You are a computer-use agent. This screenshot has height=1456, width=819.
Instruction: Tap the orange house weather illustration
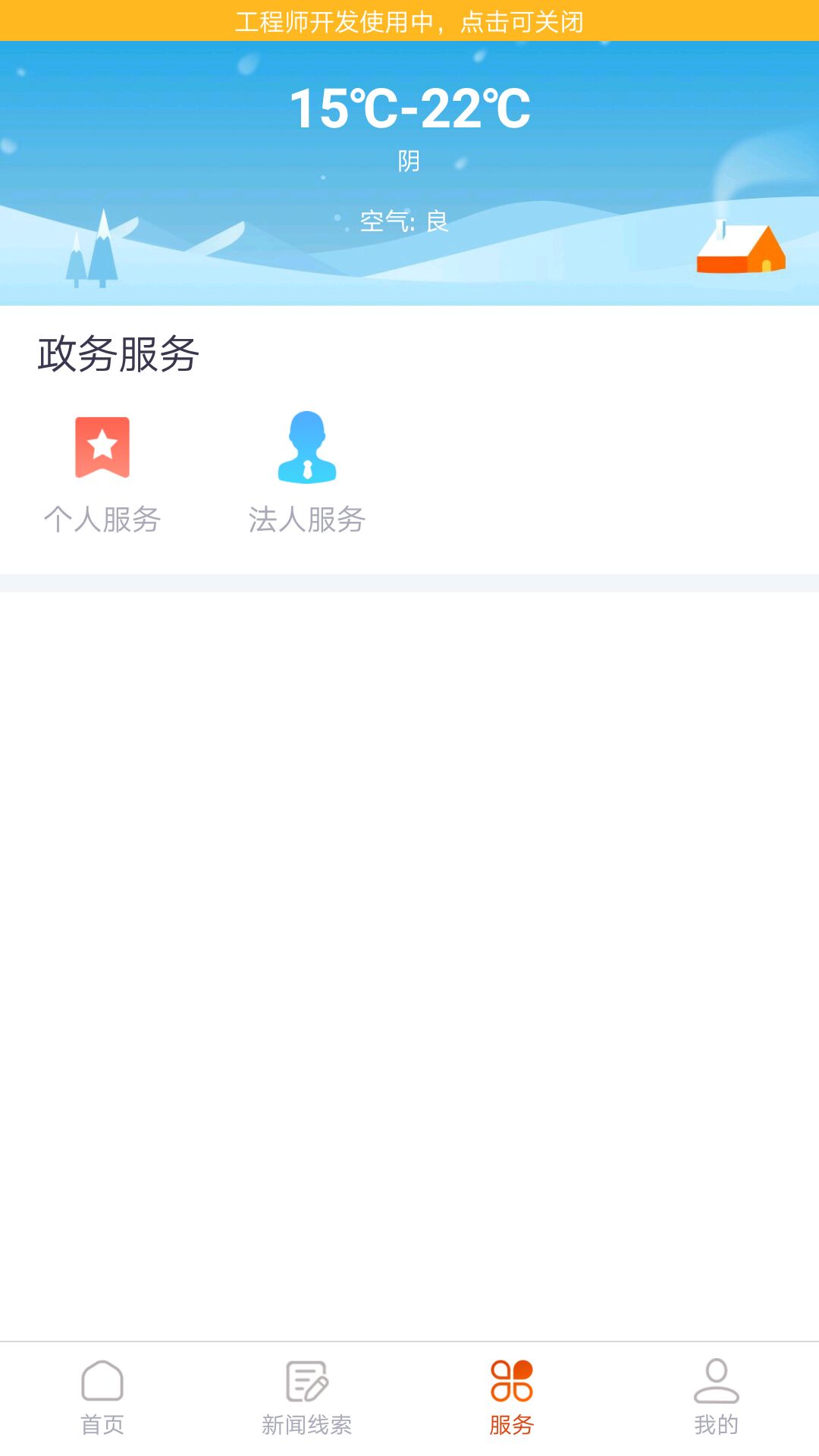click(x=742, y=250)
